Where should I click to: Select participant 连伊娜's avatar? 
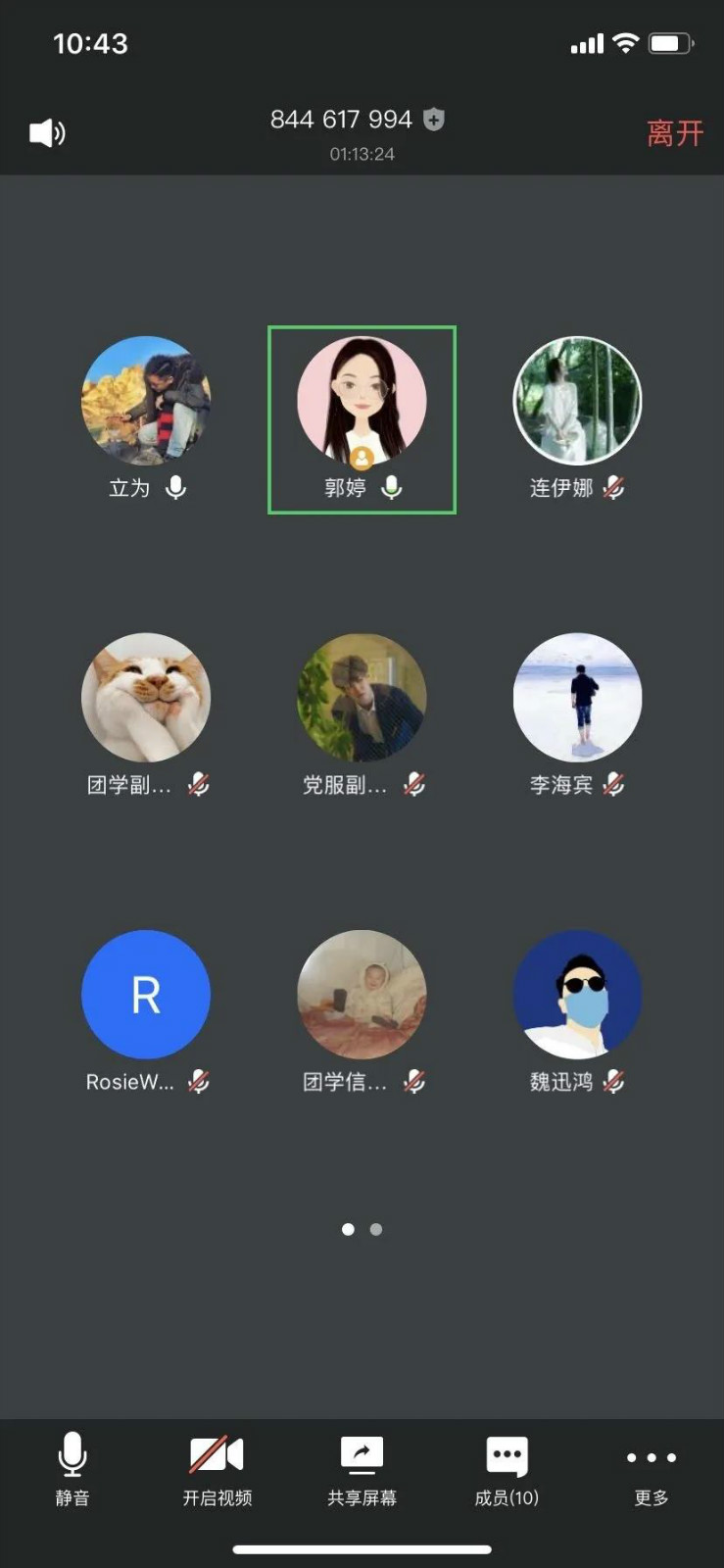click(577, 401)
